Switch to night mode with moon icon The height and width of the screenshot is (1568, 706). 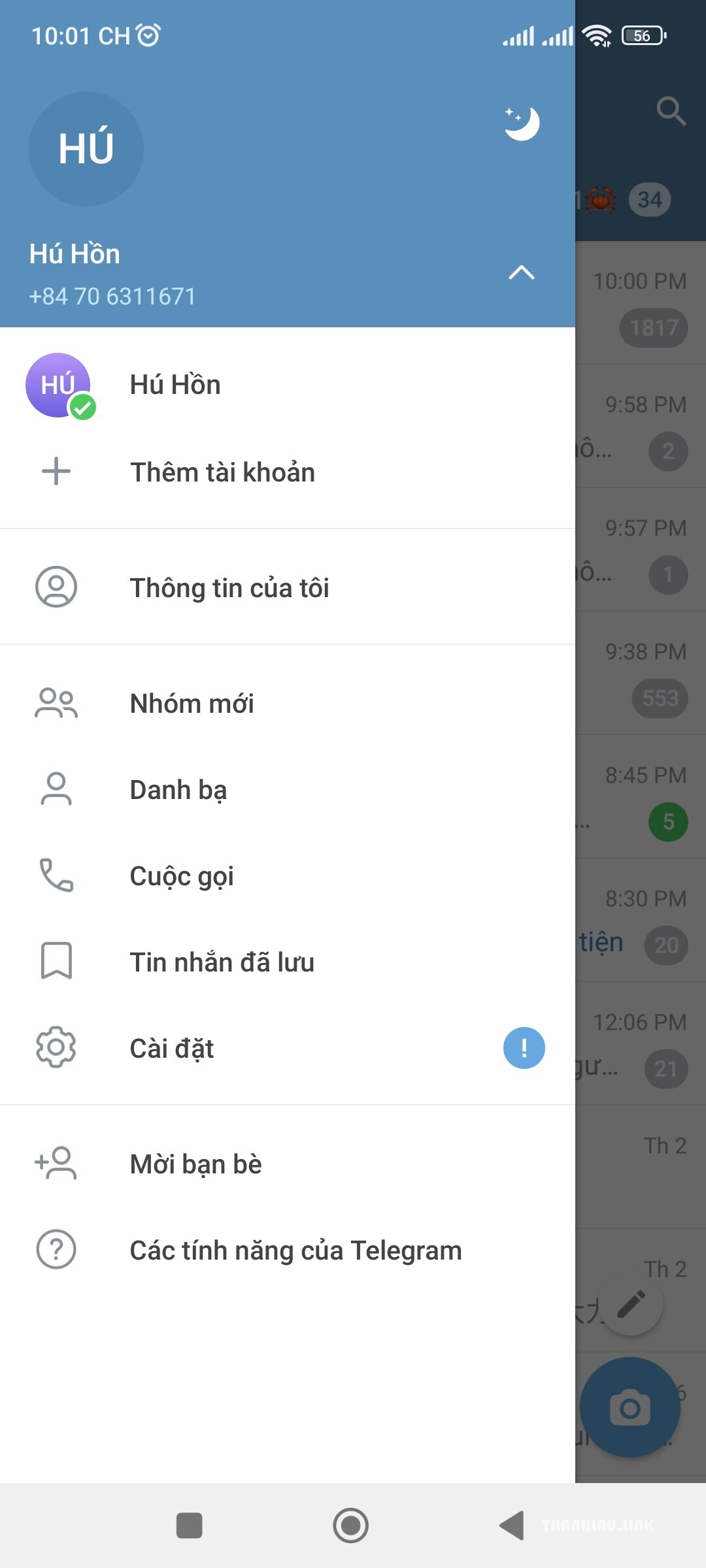pyautogui.click(x=522, y=123)
